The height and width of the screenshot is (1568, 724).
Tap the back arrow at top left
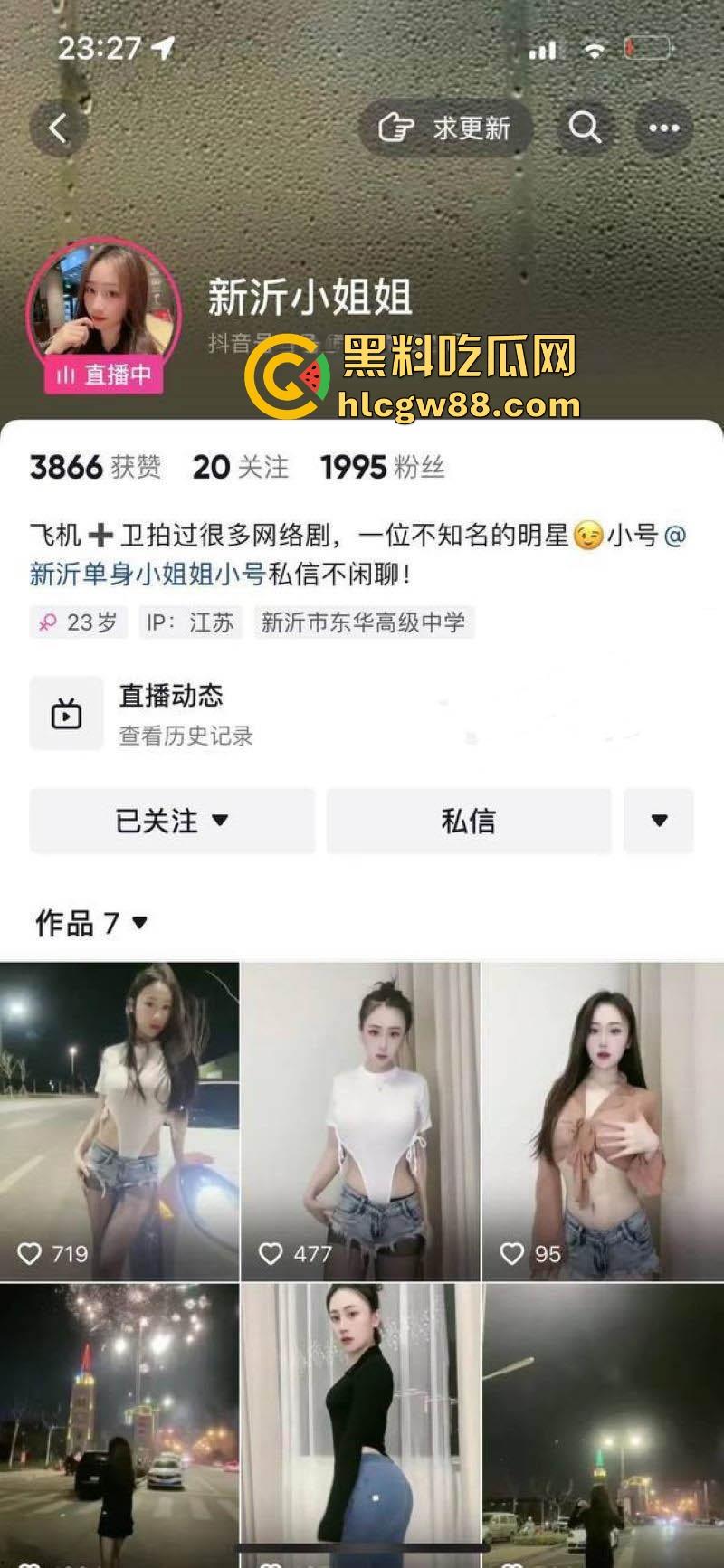[57, 127]
